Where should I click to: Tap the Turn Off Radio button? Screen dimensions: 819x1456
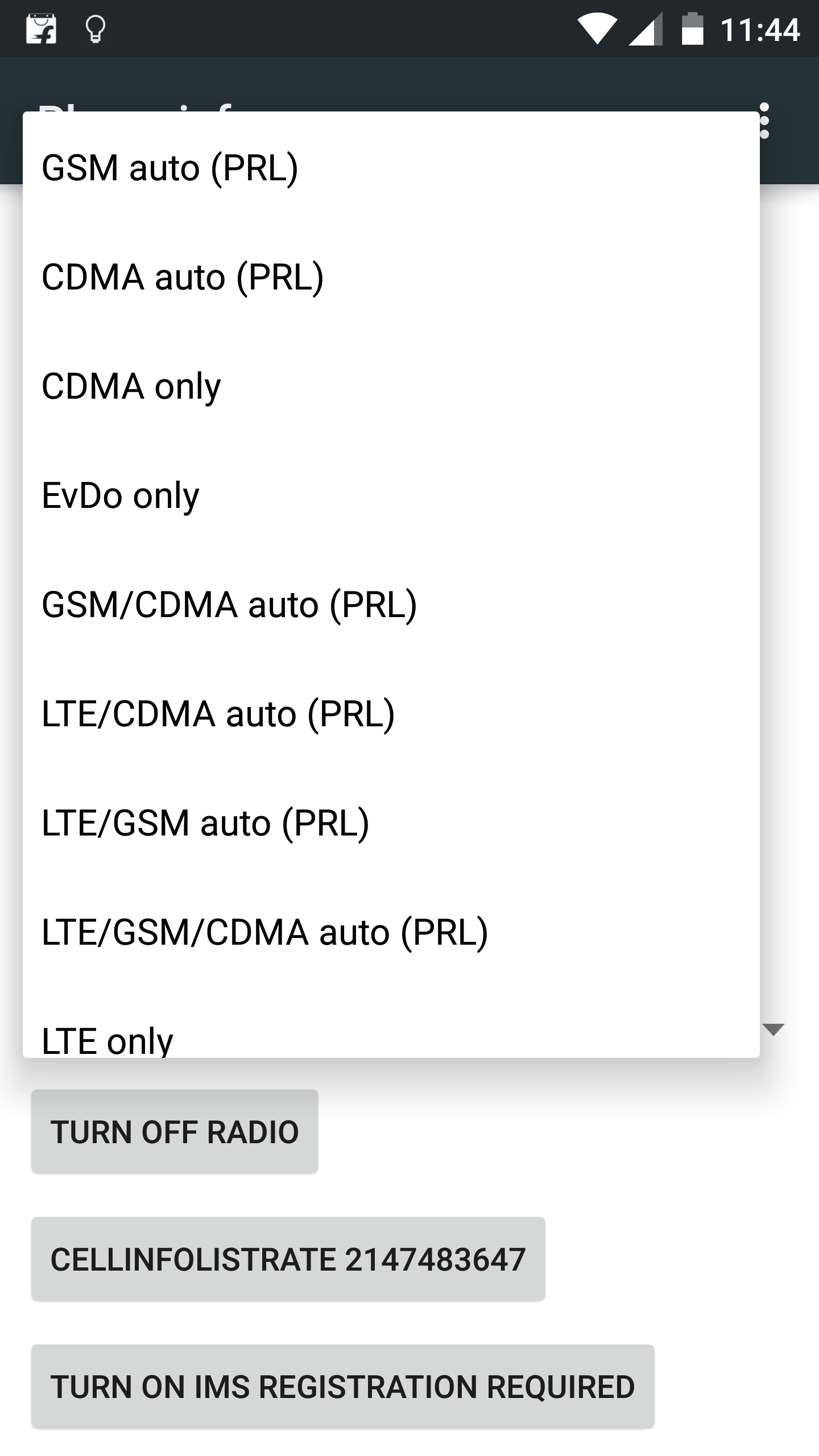tap(175, 1132)
